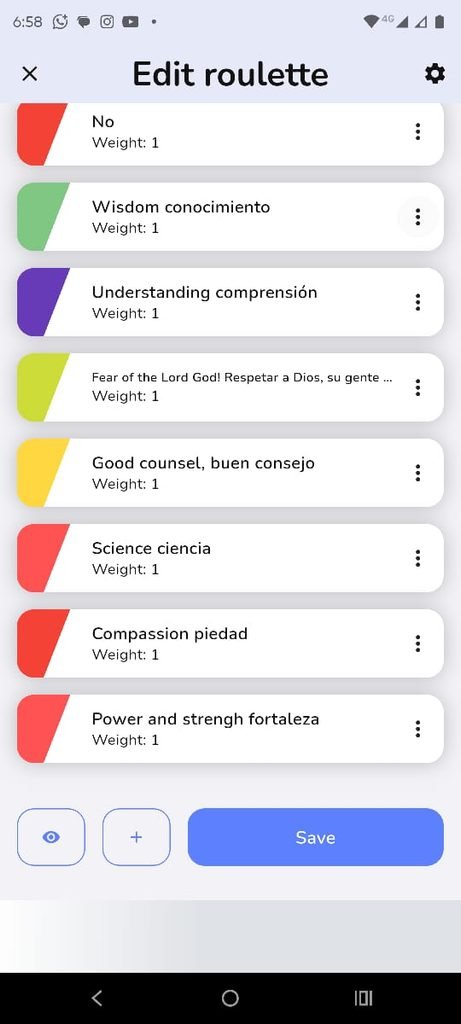This screenshot has width=461, height=1024.
Task: Close the Edit roulette screen
Action: (29, 74)
